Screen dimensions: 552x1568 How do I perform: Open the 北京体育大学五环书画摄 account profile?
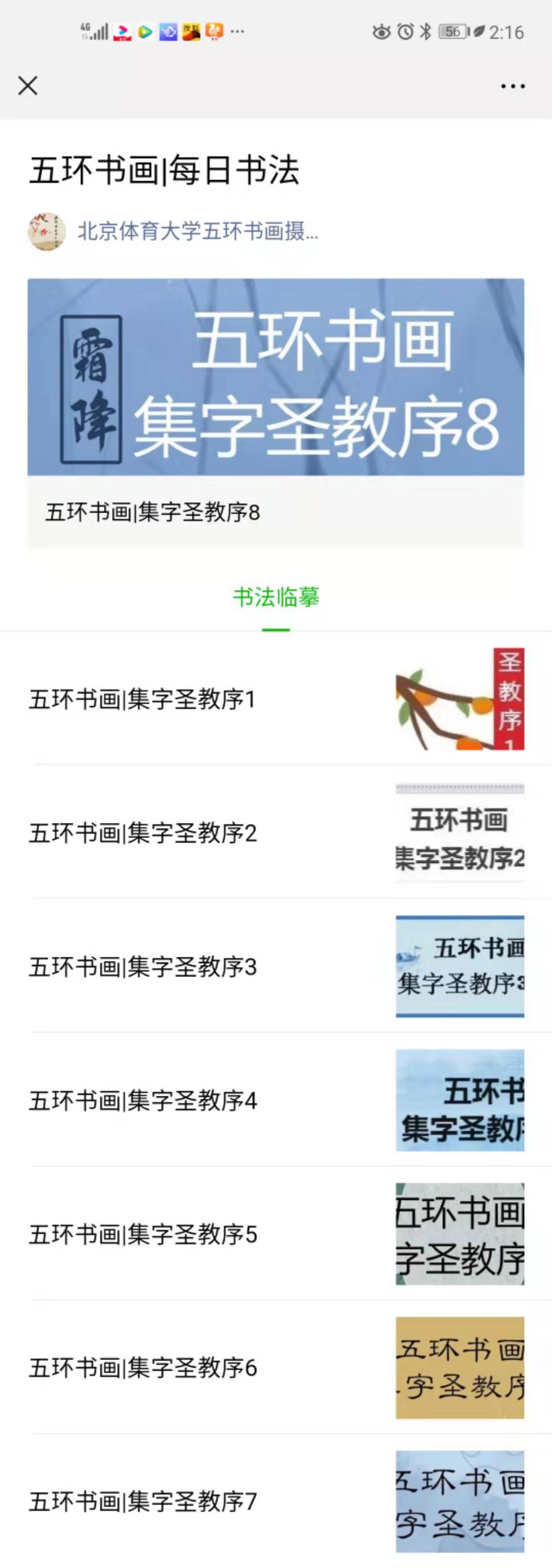[197, 232]
